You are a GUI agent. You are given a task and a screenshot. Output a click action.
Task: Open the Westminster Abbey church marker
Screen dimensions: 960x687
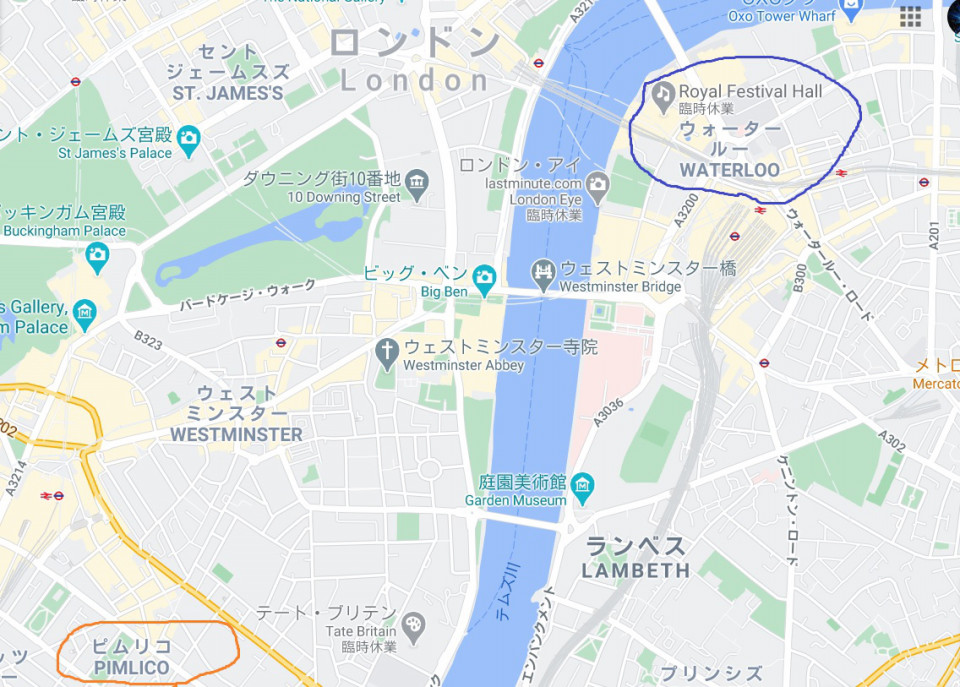point(387,351)
